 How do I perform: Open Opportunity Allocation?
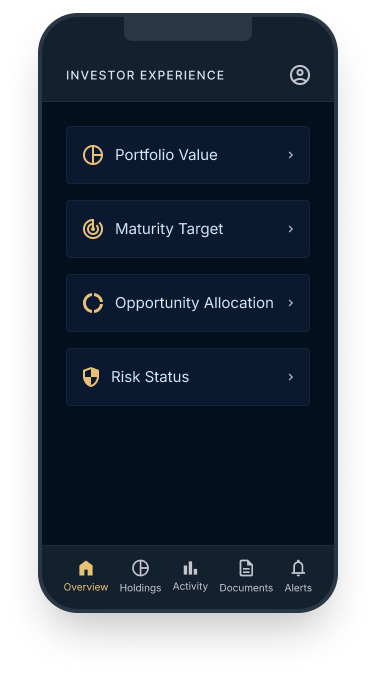(x=188, y=303)
